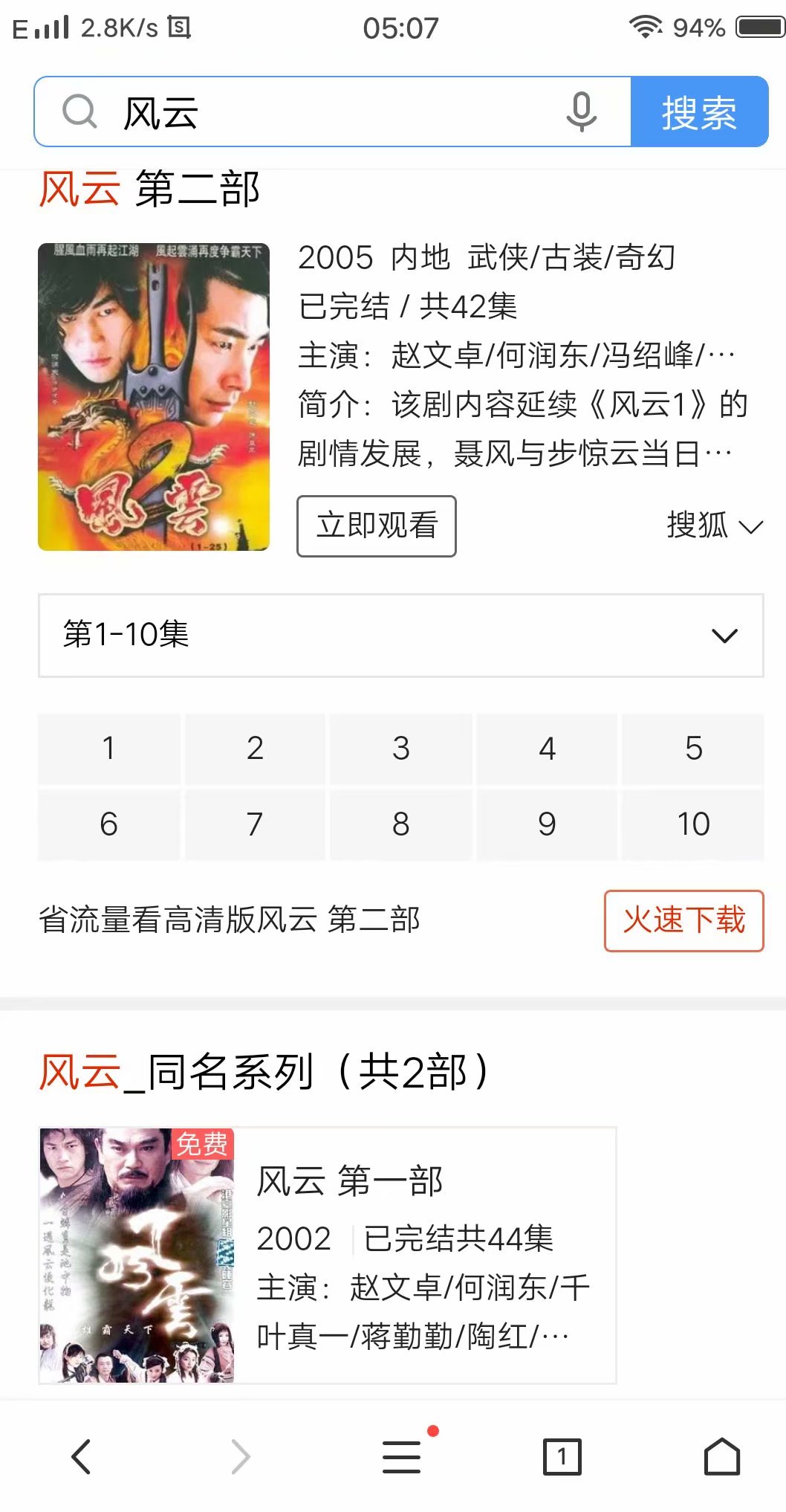
Task: Select episode 5
Action: point(693,749)
